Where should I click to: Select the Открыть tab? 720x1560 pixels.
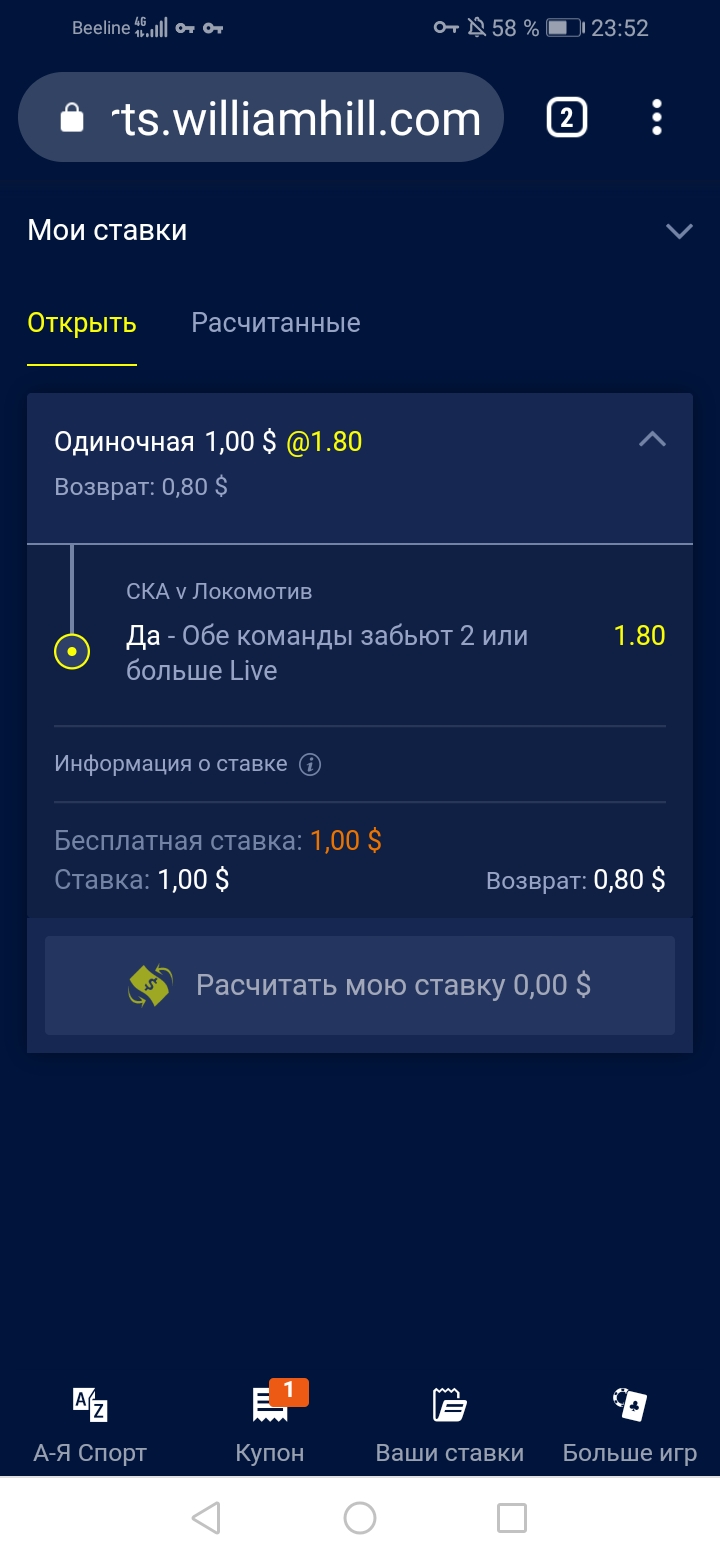click(82, 323)
